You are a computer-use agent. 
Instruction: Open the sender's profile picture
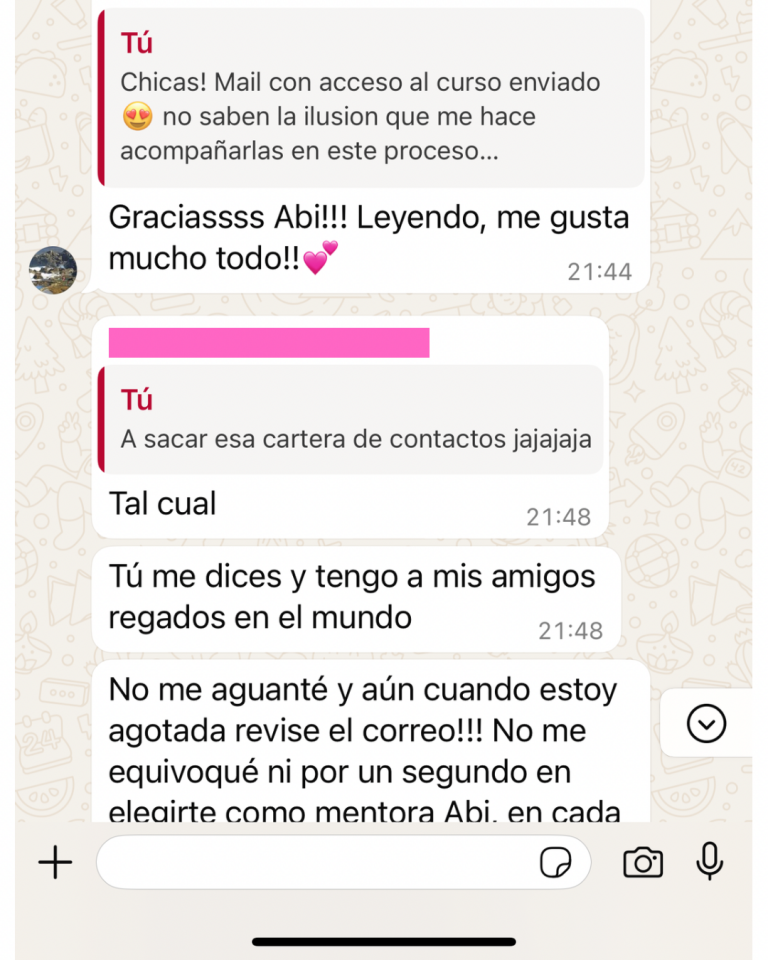(x=53, y=268)
